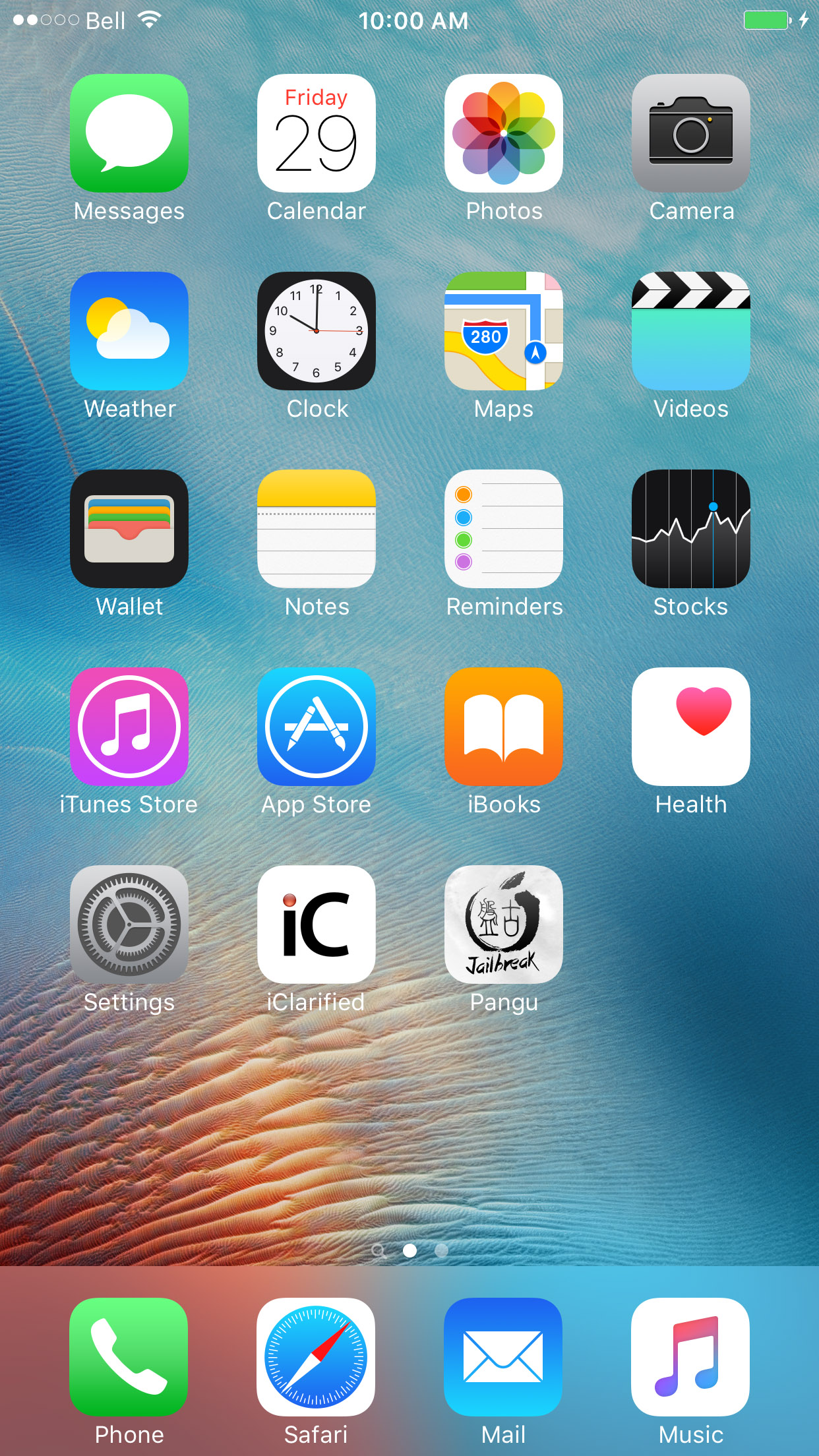819x1456 pixels.
Task: Launch the Calendar app
Action: (x=317, y=133)
